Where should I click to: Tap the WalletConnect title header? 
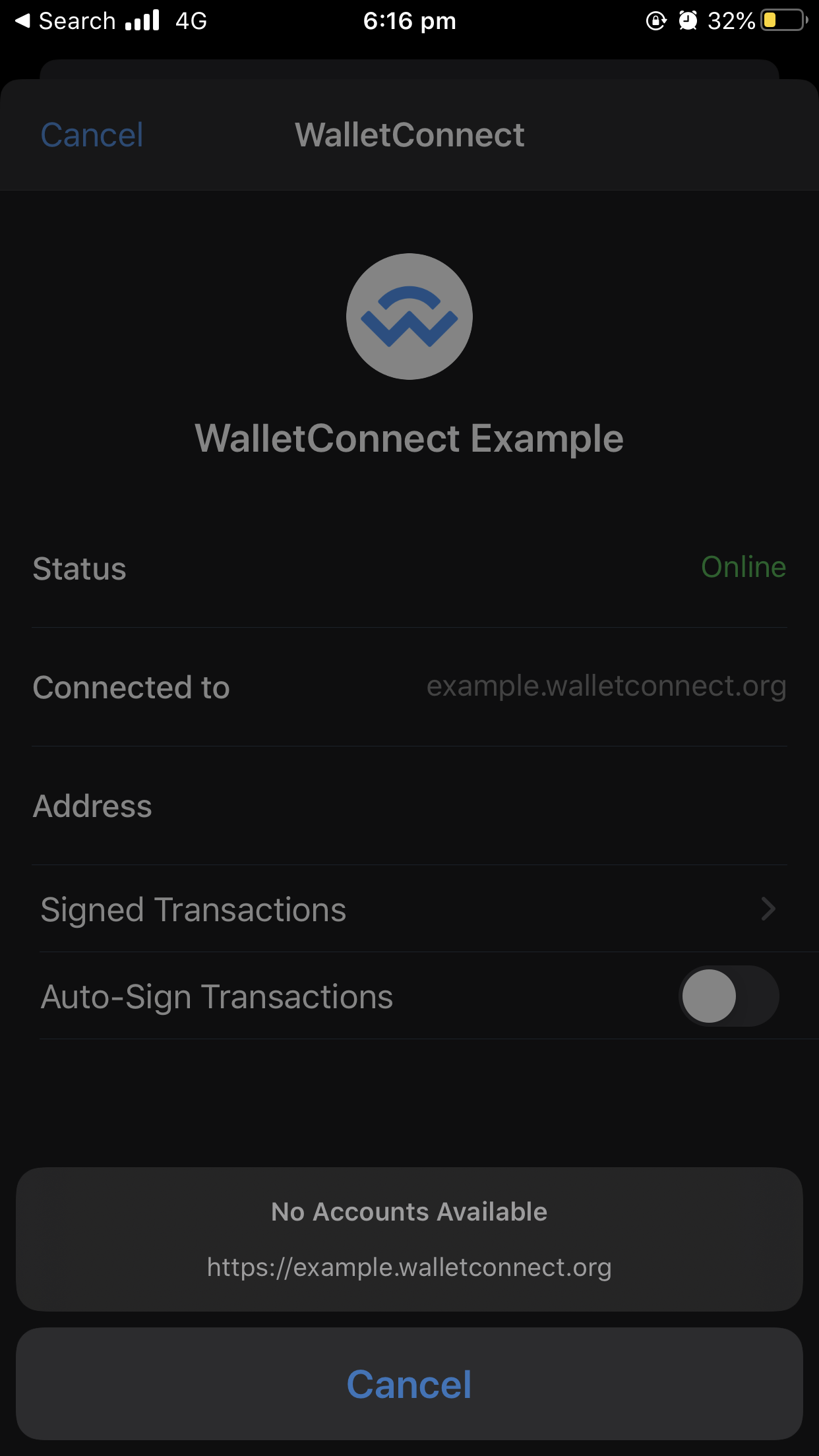[409, 135]
